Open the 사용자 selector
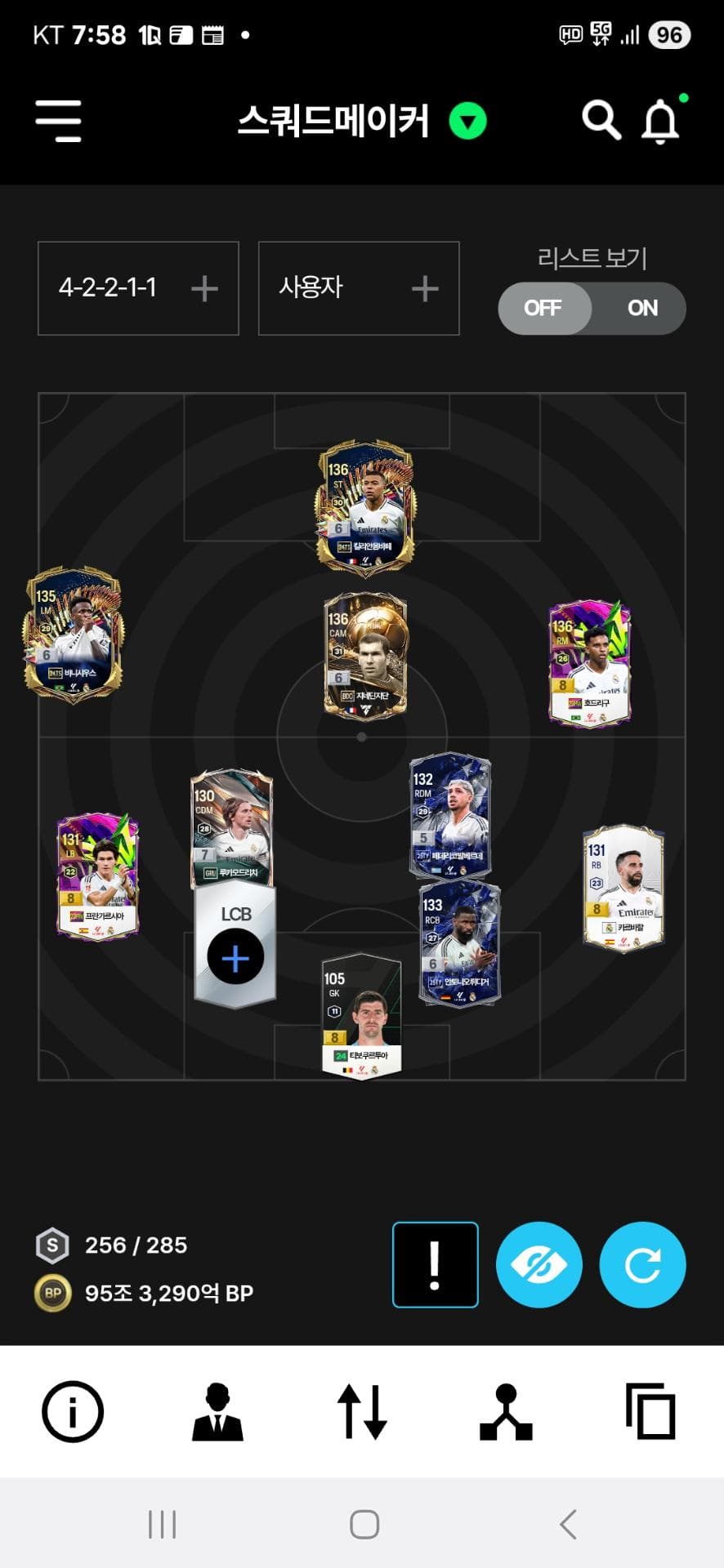This screenshot has height=1568, width=724. pos(358,288)
